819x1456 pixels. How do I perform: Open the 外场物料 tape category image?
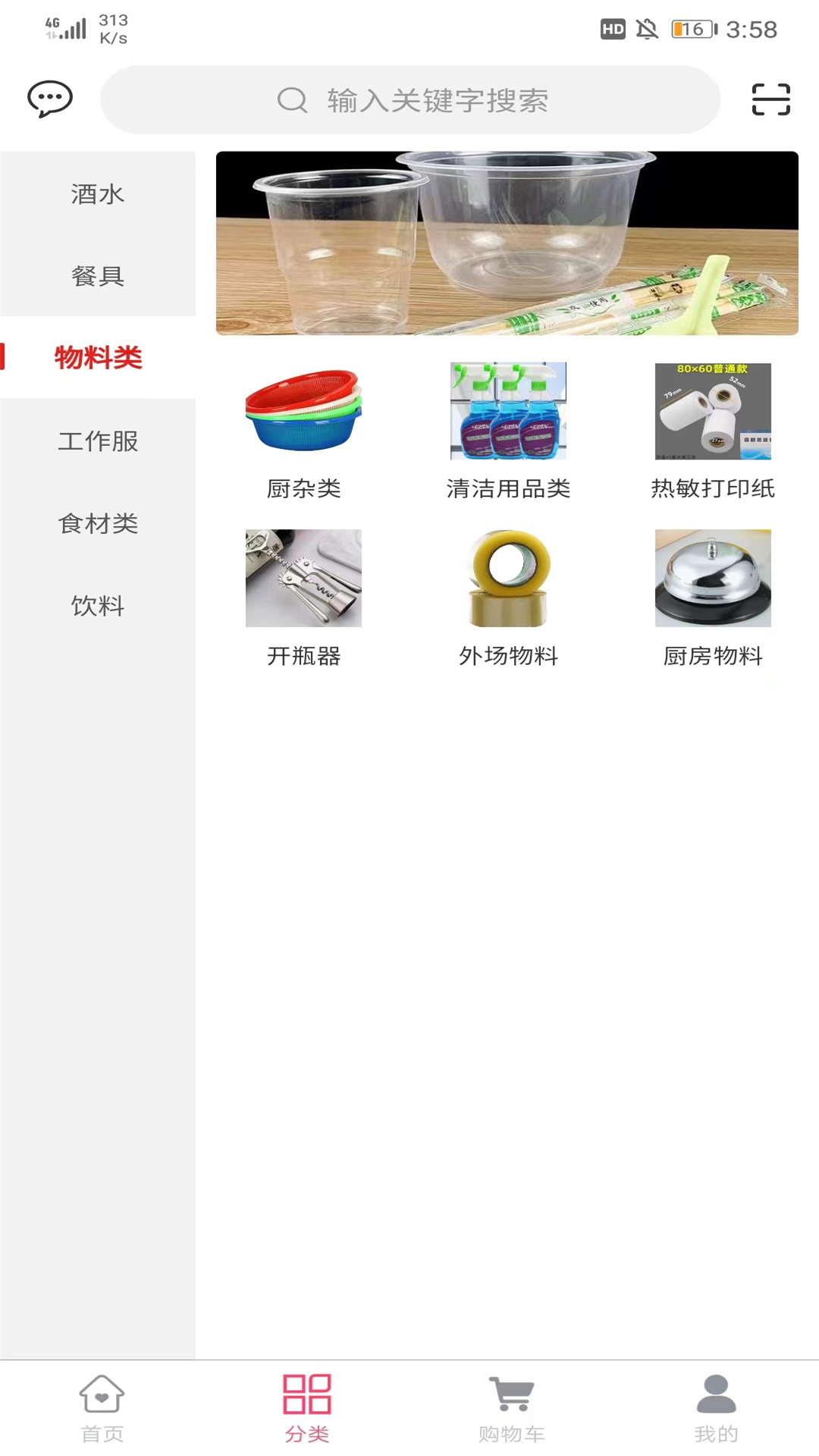508,579
